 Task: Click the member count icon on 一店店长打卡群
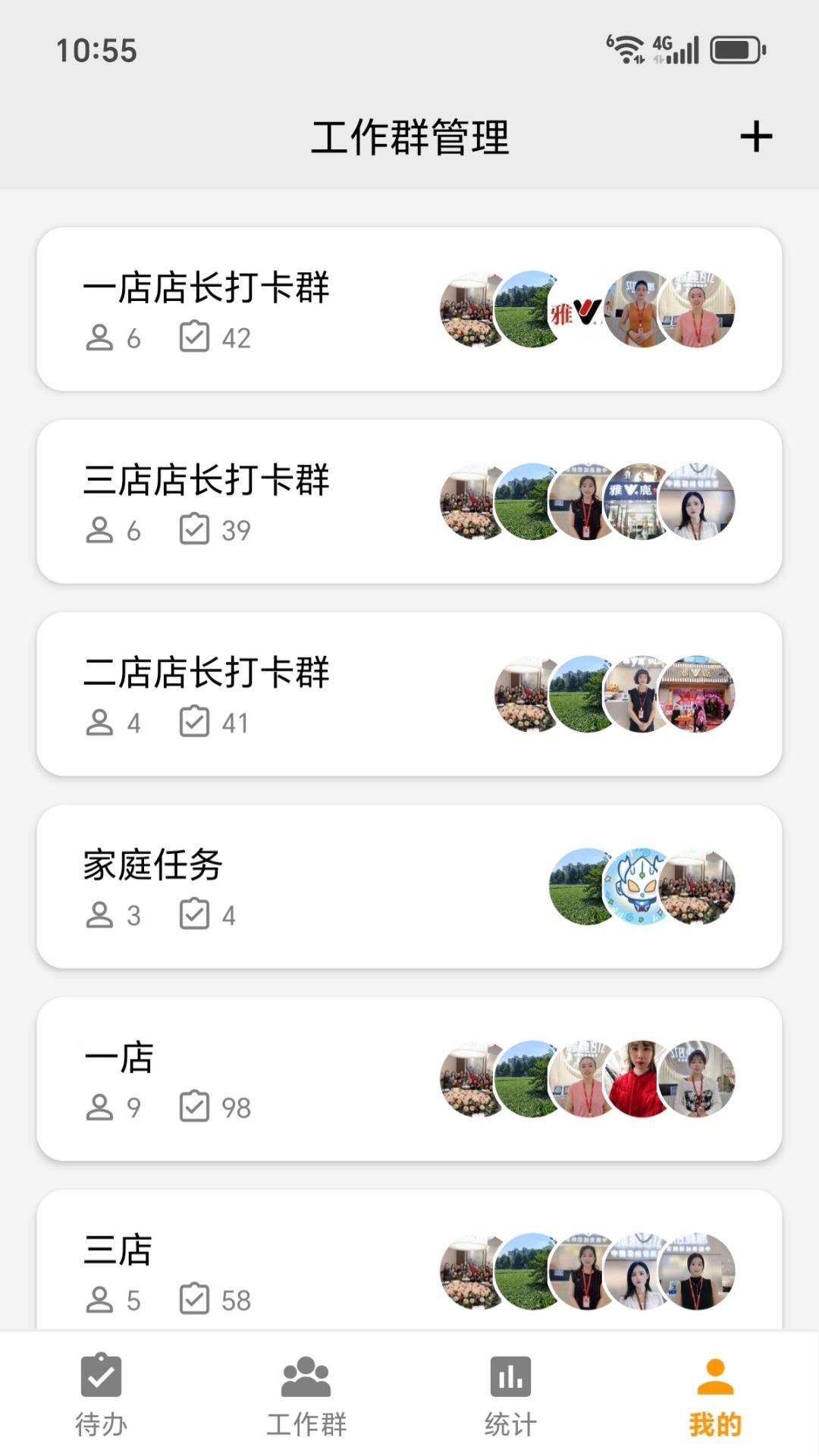(x=99, y=338)
